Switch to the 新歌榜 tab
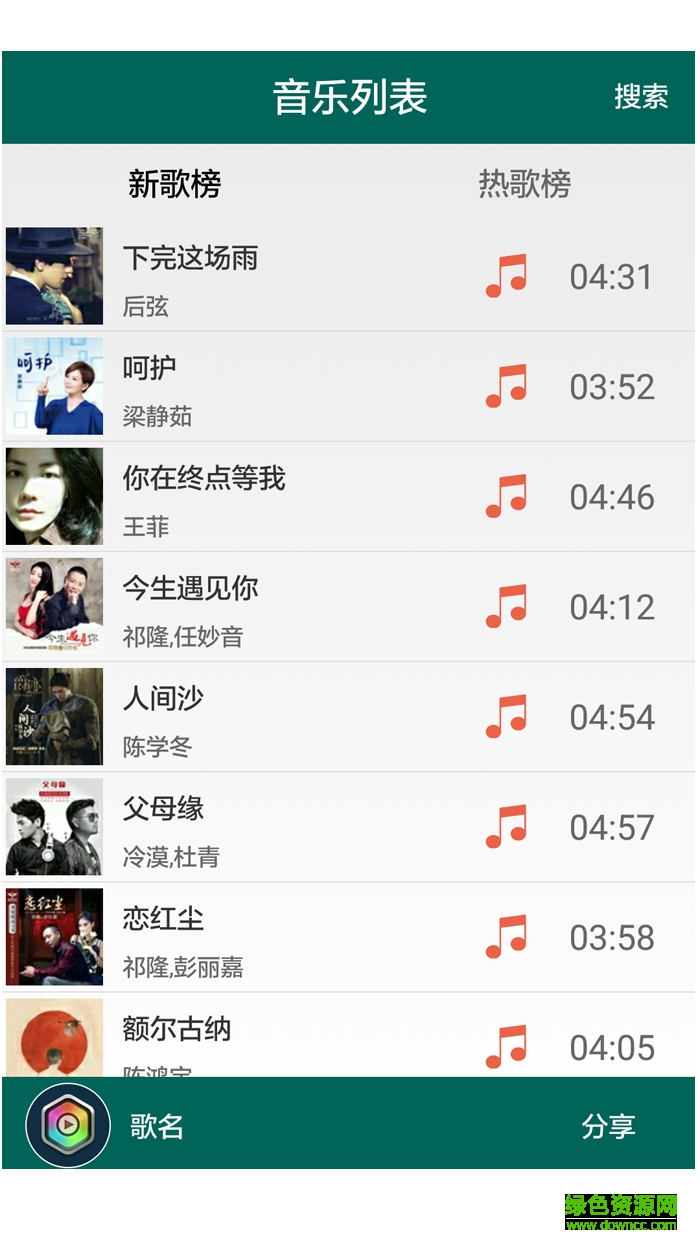Image resolution: width=700 pixels, height=1244 pixels. [175, 184]
